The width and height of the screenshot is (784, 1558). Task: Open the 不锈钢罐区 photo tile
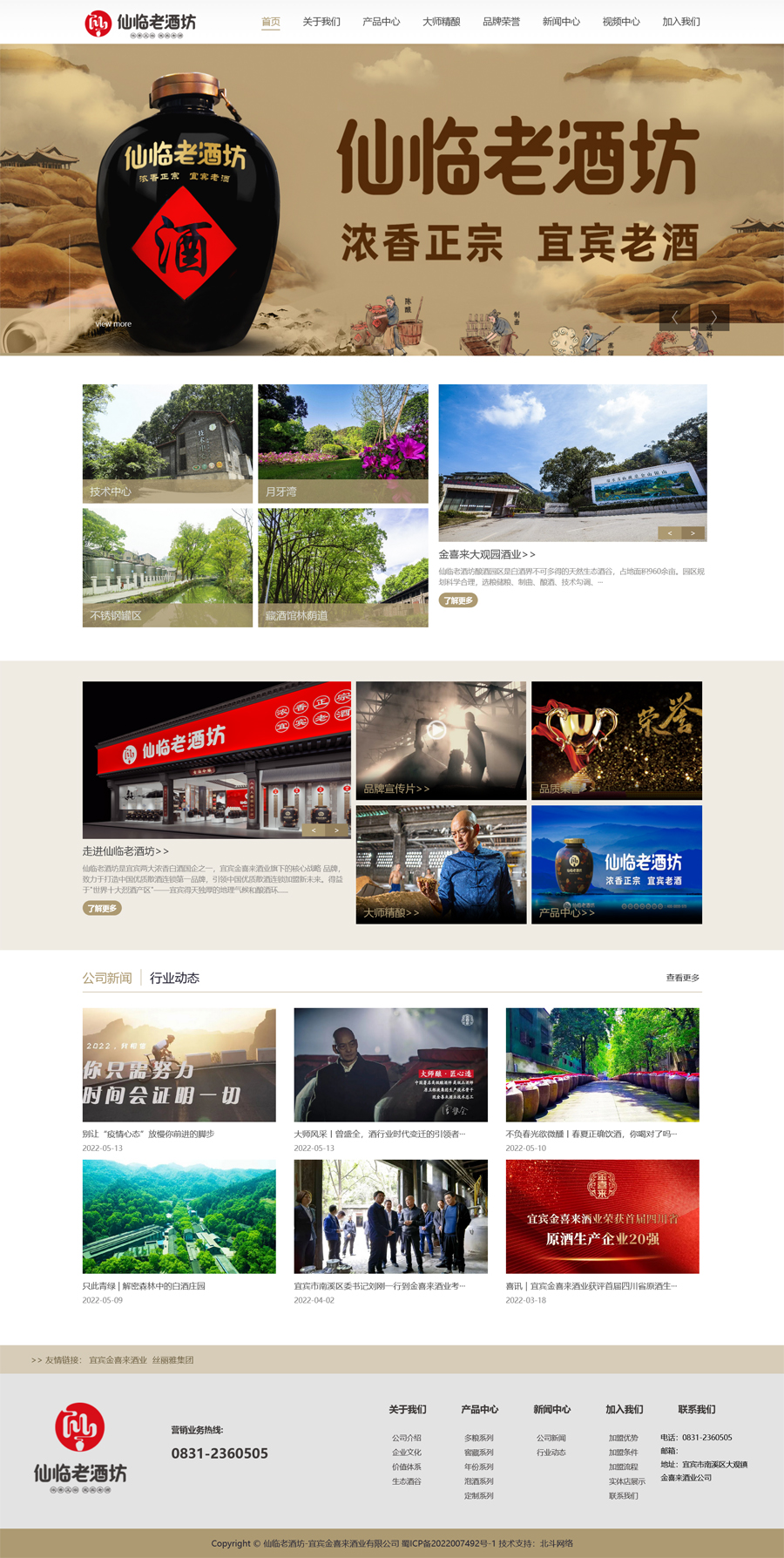click(x=167, y=567)
